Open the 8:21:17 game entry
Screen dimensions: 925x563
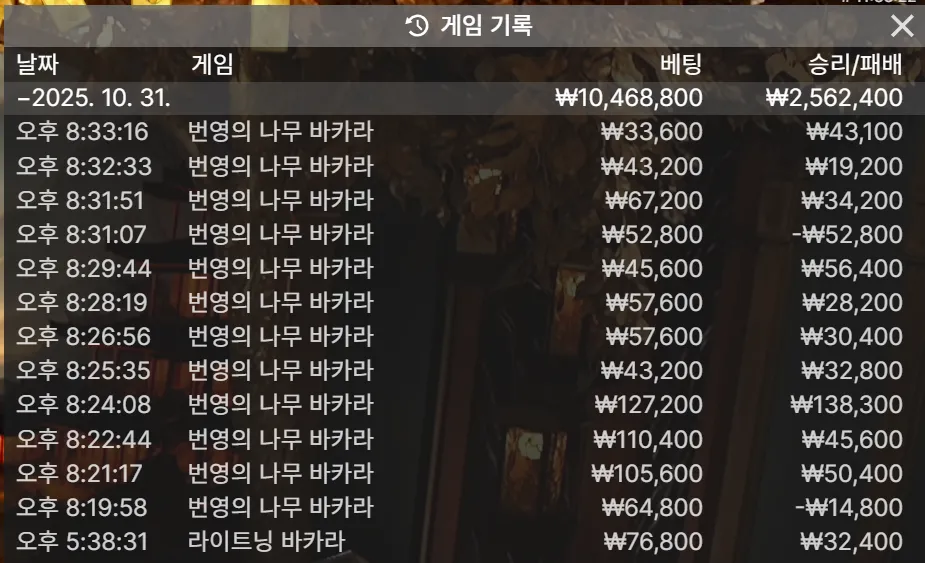(462, 473)
